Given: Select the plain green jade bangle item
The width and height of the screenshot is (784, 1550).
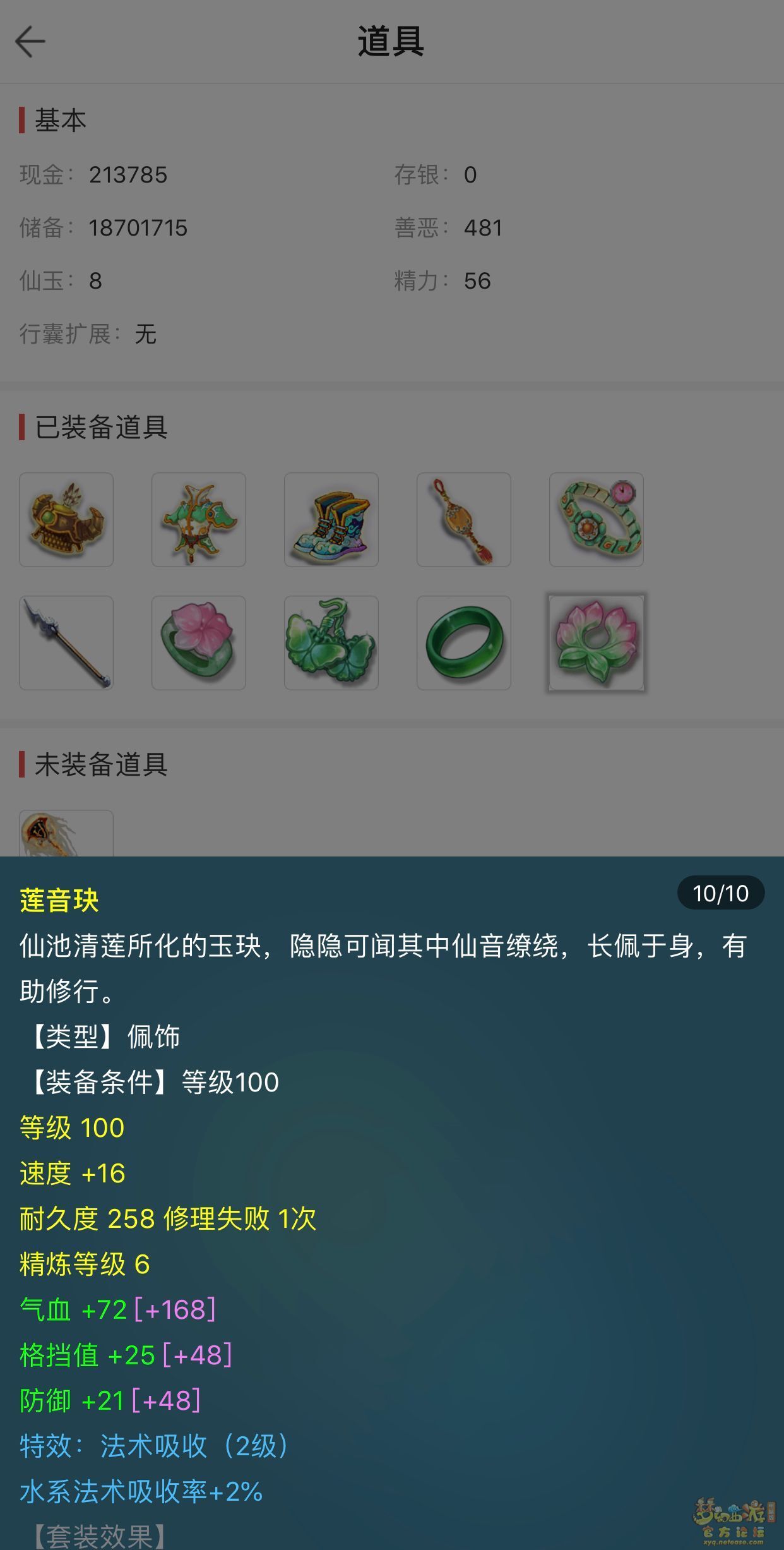Looking at the screenshot, I should tap(464, 643).
